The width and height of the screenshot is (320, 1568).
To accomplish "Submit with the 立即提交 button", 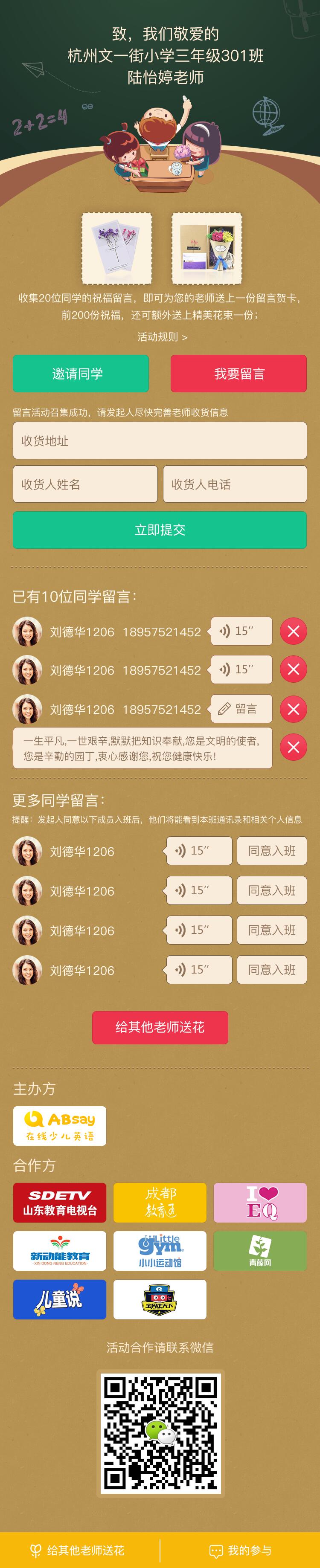I will (160, 530).
